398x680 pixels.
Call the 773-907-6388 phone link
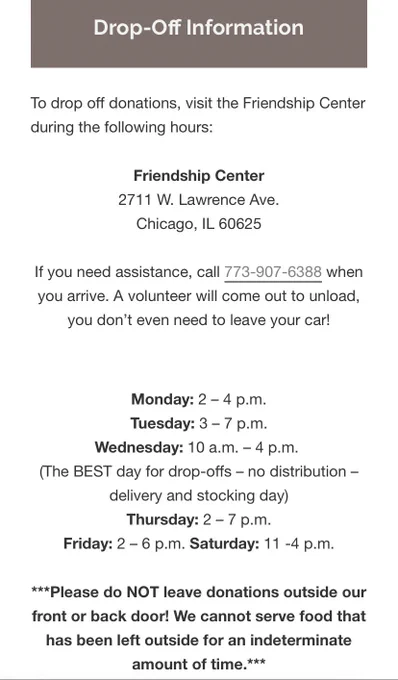[273, 272]
